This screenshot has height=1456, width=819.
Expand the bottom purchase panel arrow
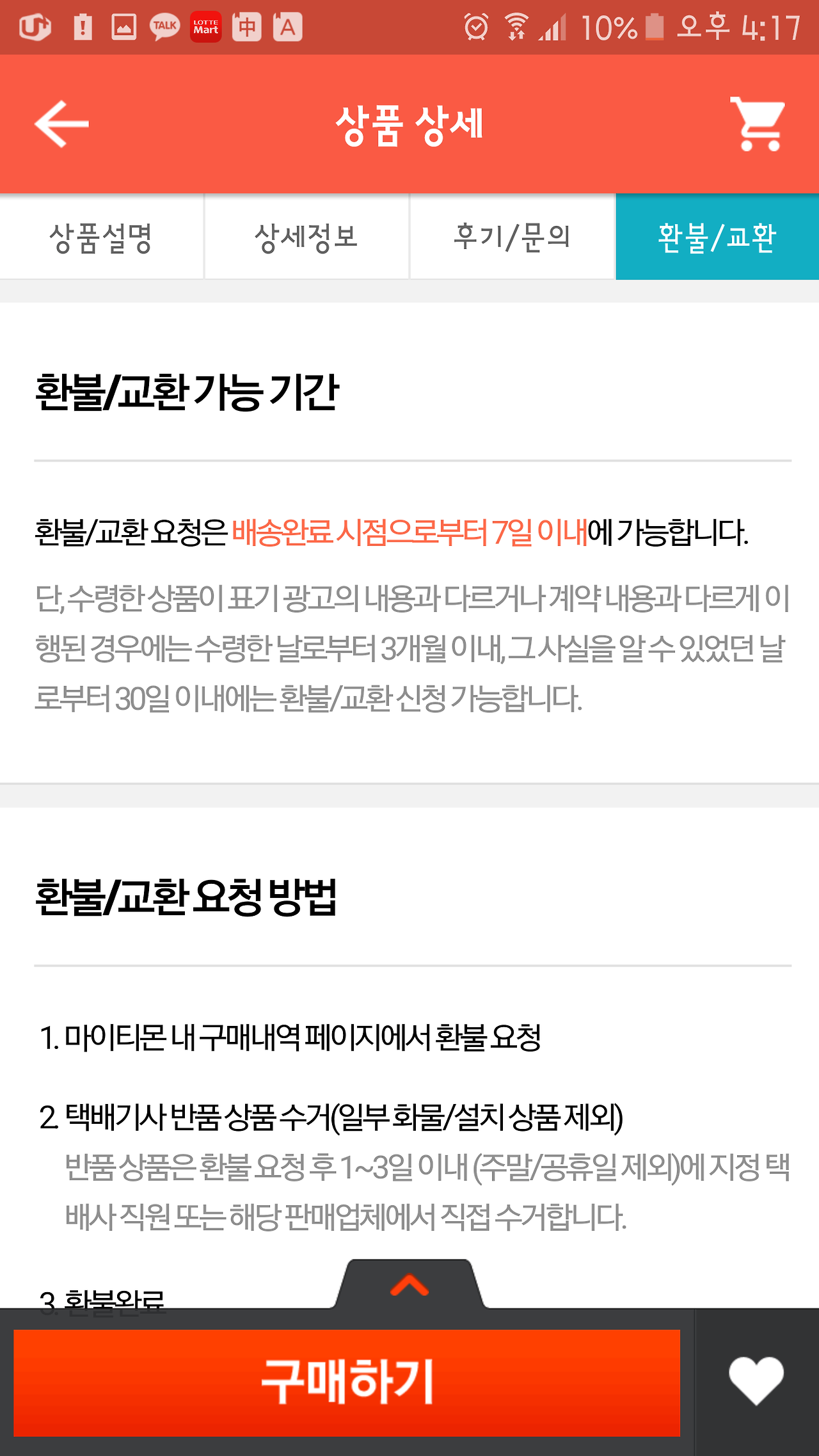[x=409, y=1285]
